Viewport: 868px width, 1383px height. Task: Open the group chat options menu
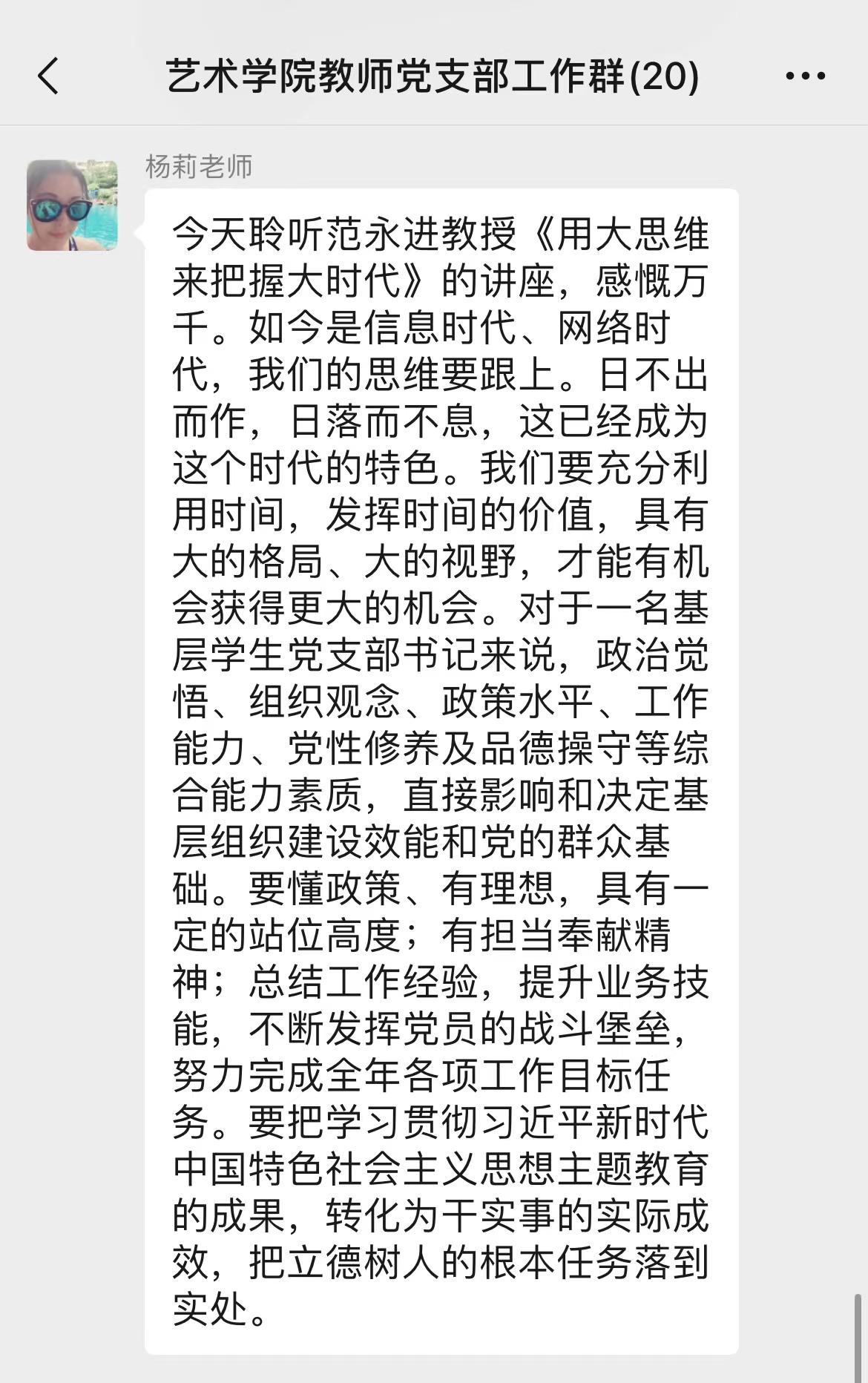pos(805,76)
